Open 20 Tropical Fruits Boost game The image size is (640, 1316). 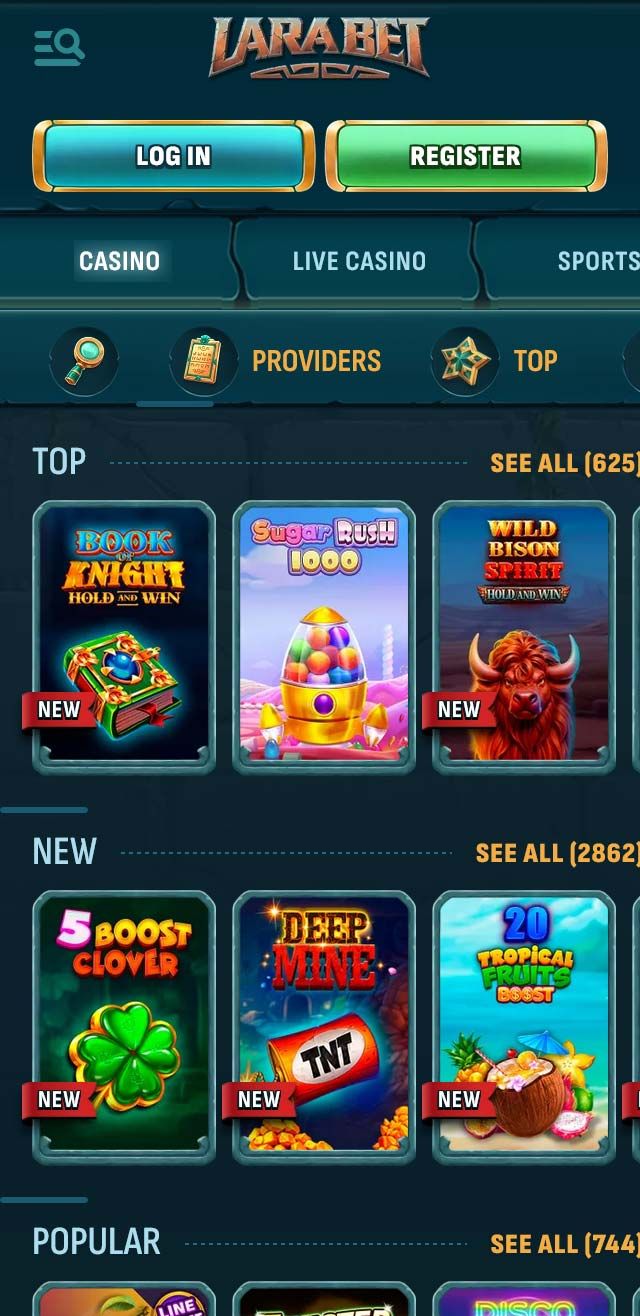pos(524,1027)
